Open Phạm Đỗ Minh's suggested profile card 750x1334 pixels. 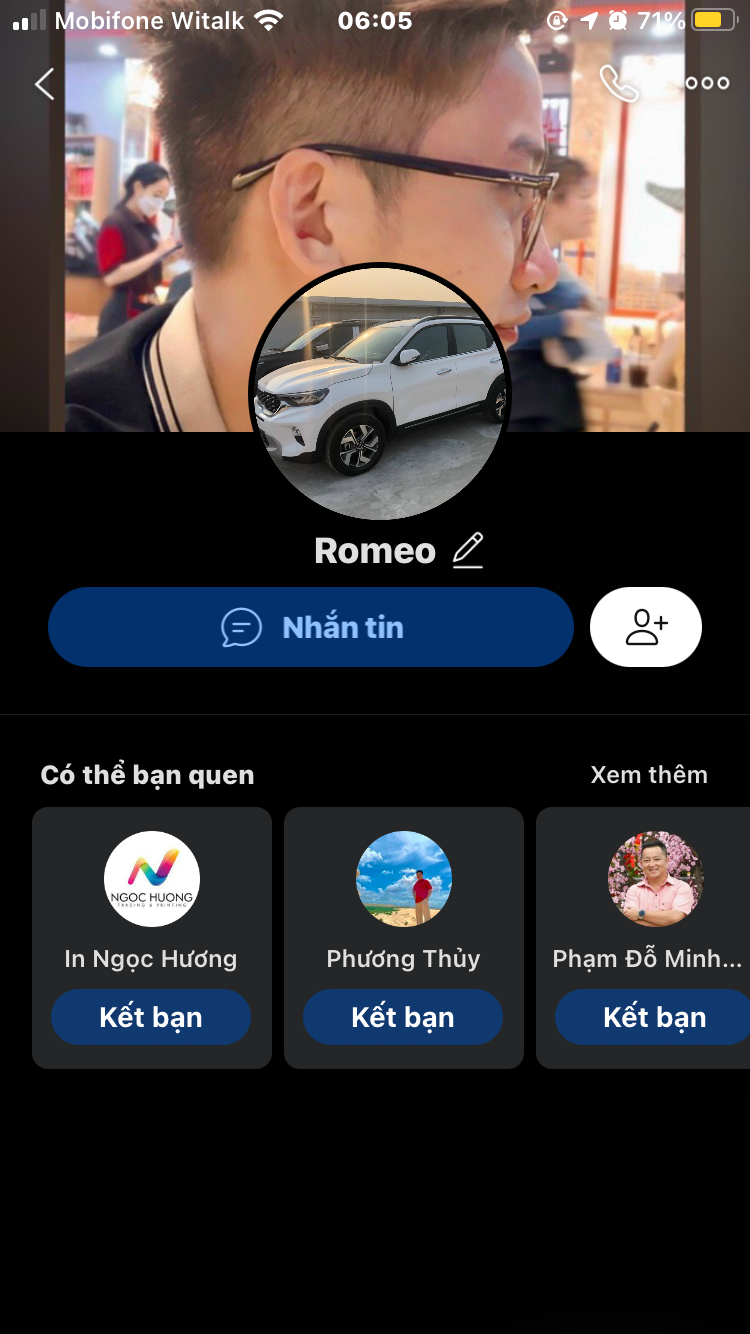[644, 938]
